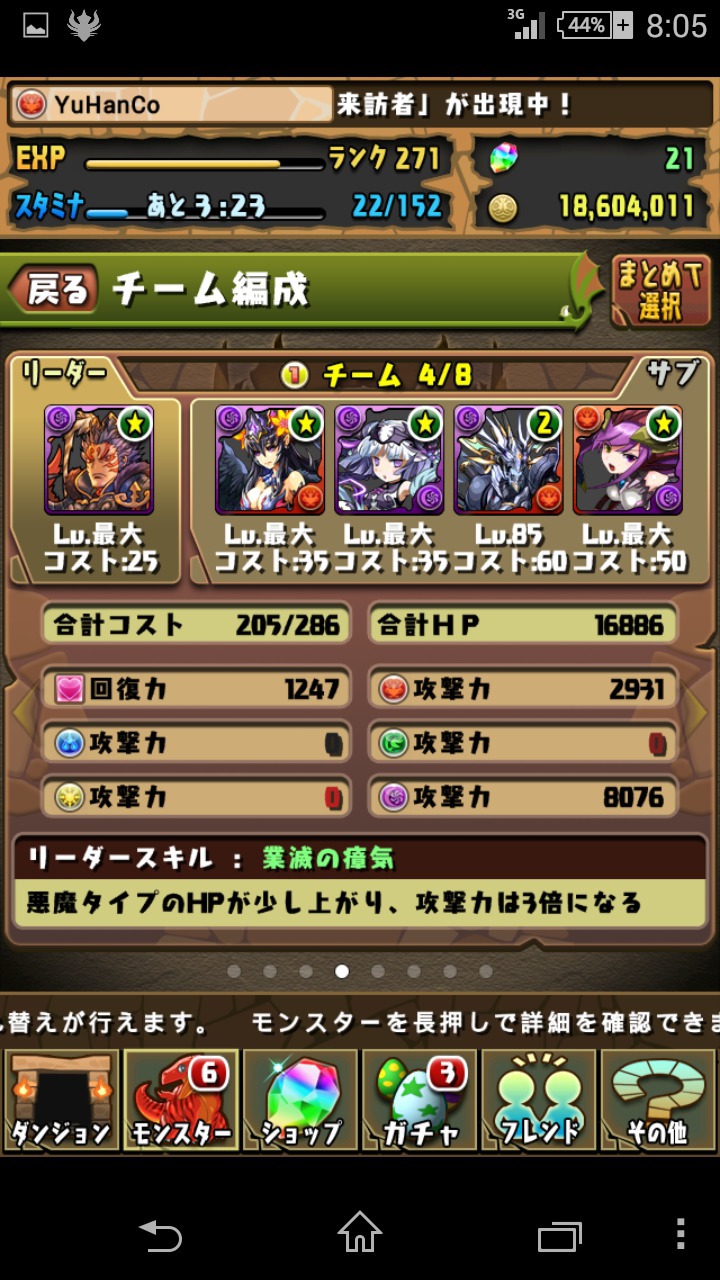The height and width of the screenshot is (1280, 720).
Task: Open the モンスター tab
Action: coord(180,1100)
